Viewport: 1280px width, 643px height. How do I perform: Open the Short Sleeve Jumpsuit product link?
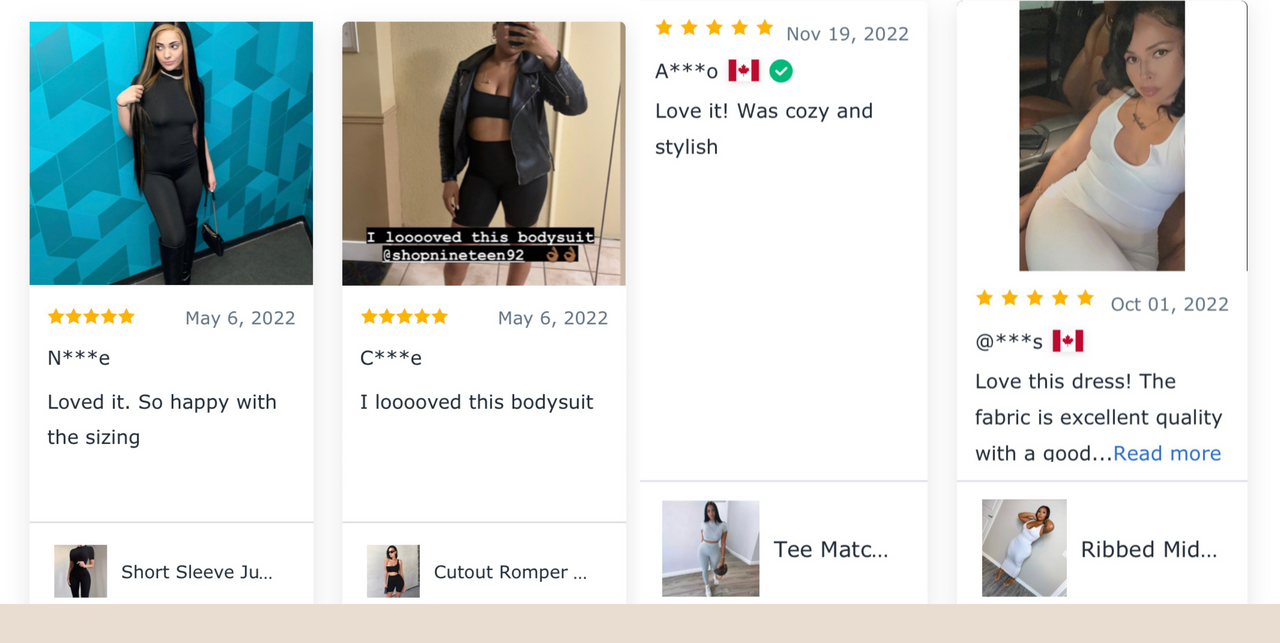196,572
